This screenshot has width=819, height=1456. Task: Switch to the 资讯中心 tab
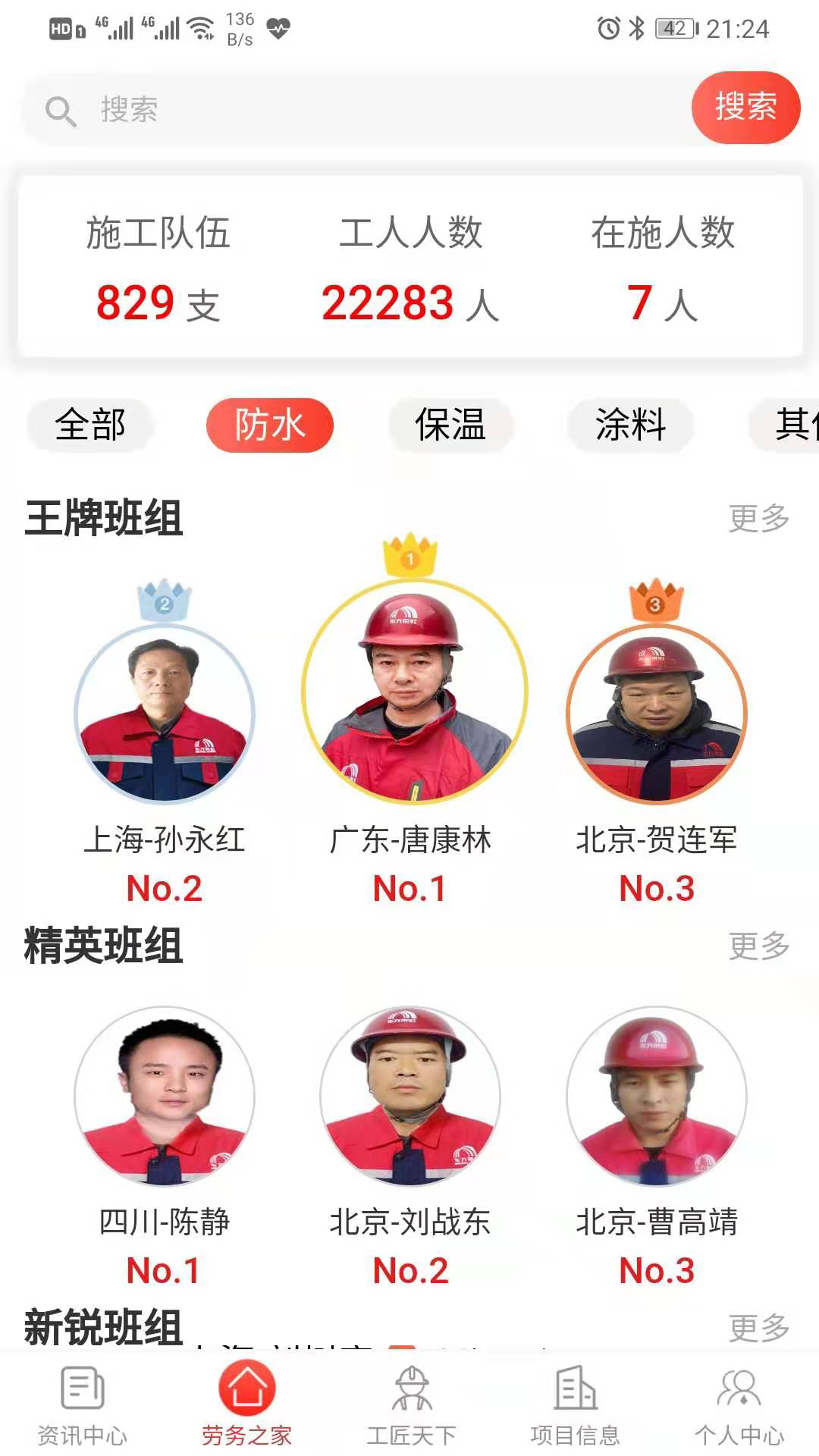point(82,1404)
